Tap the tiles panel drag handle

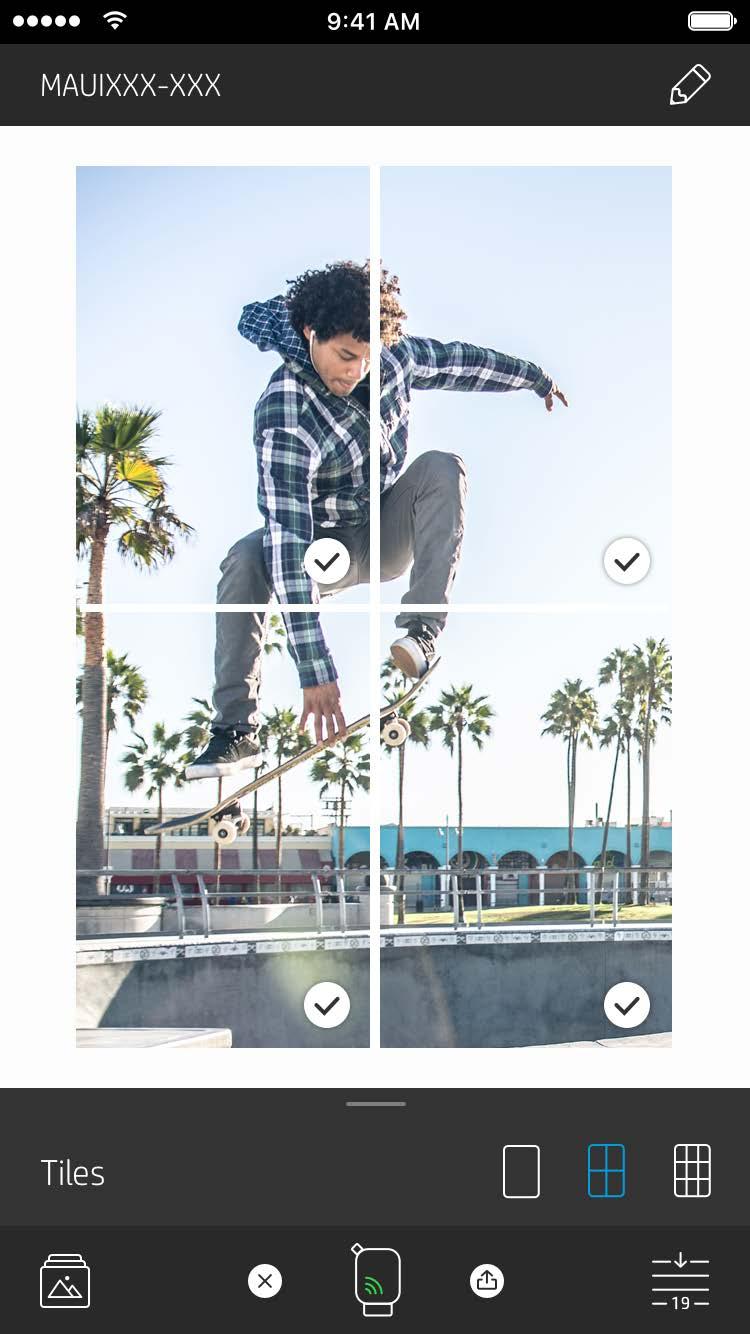[376, 1104]
